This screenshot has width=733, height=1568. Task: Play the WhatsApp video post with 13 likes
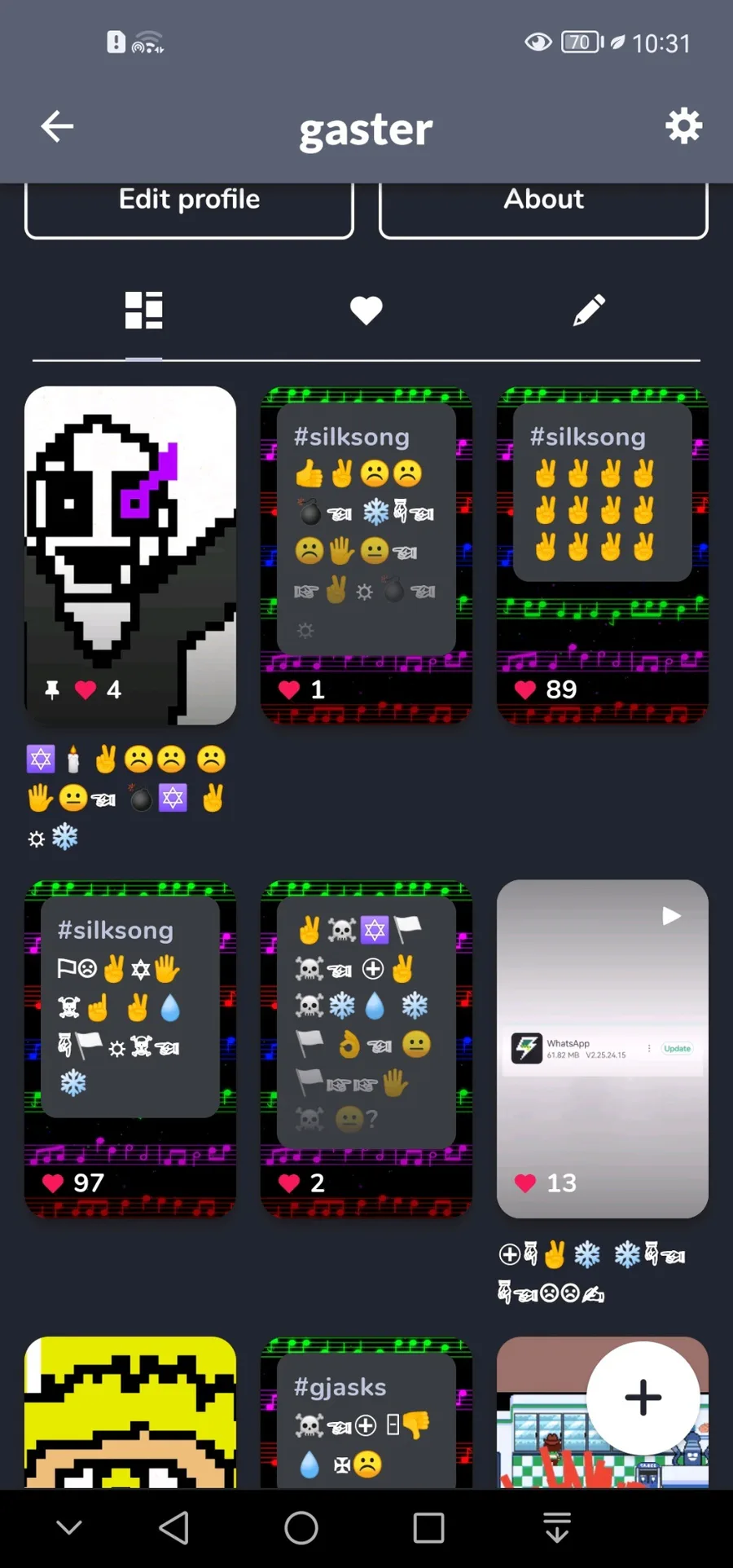point(603,1049)
